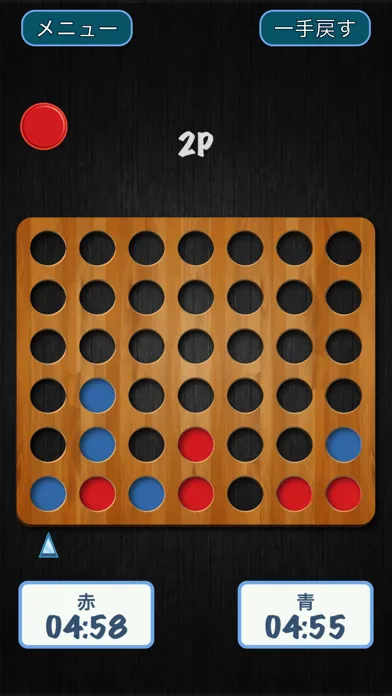Tap the top slot of the first column
The height and width of the screenshot is (696, 392).
48,248
